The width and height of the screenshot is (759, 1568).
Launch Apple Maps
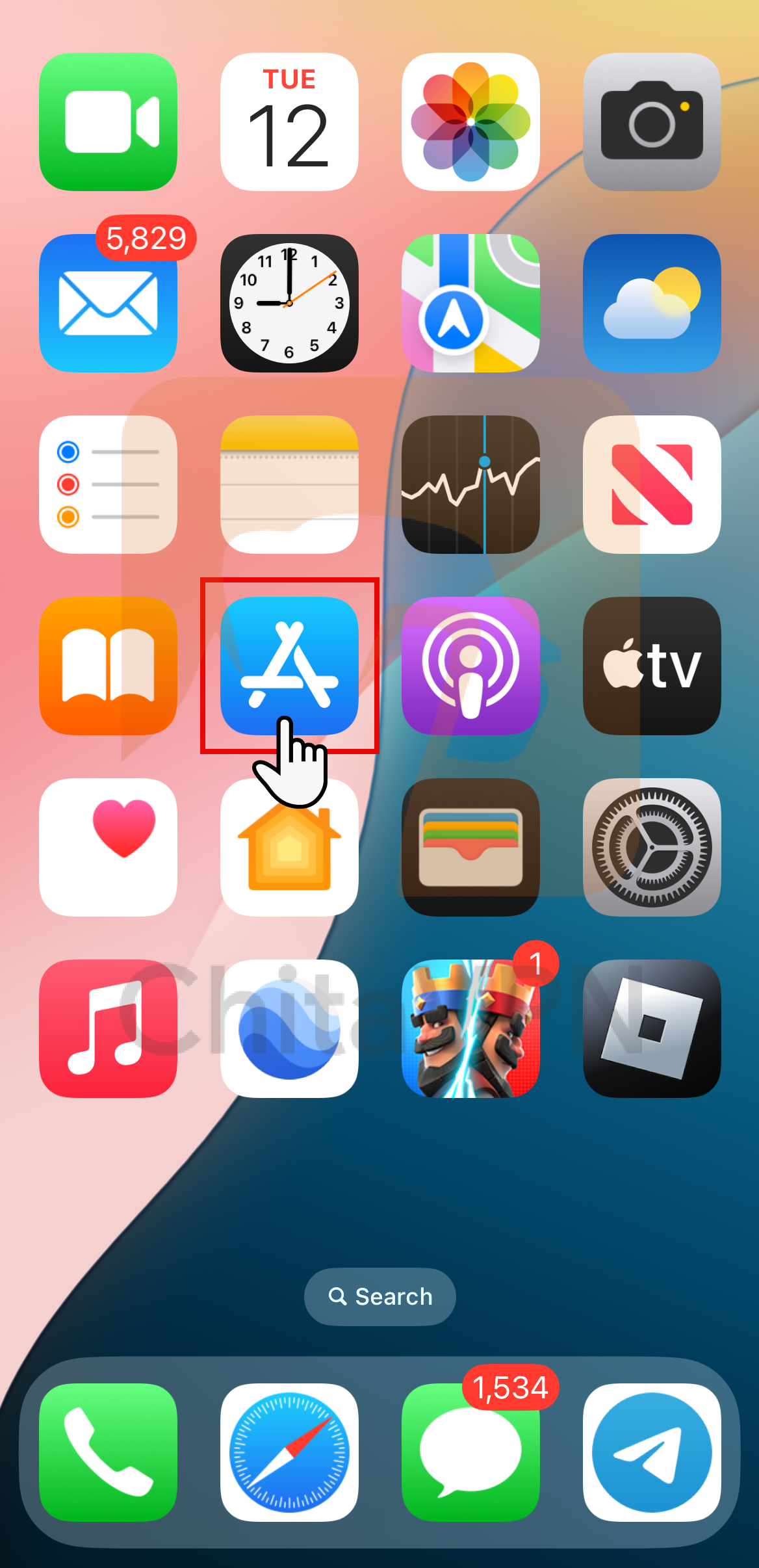tap(470, 303)
